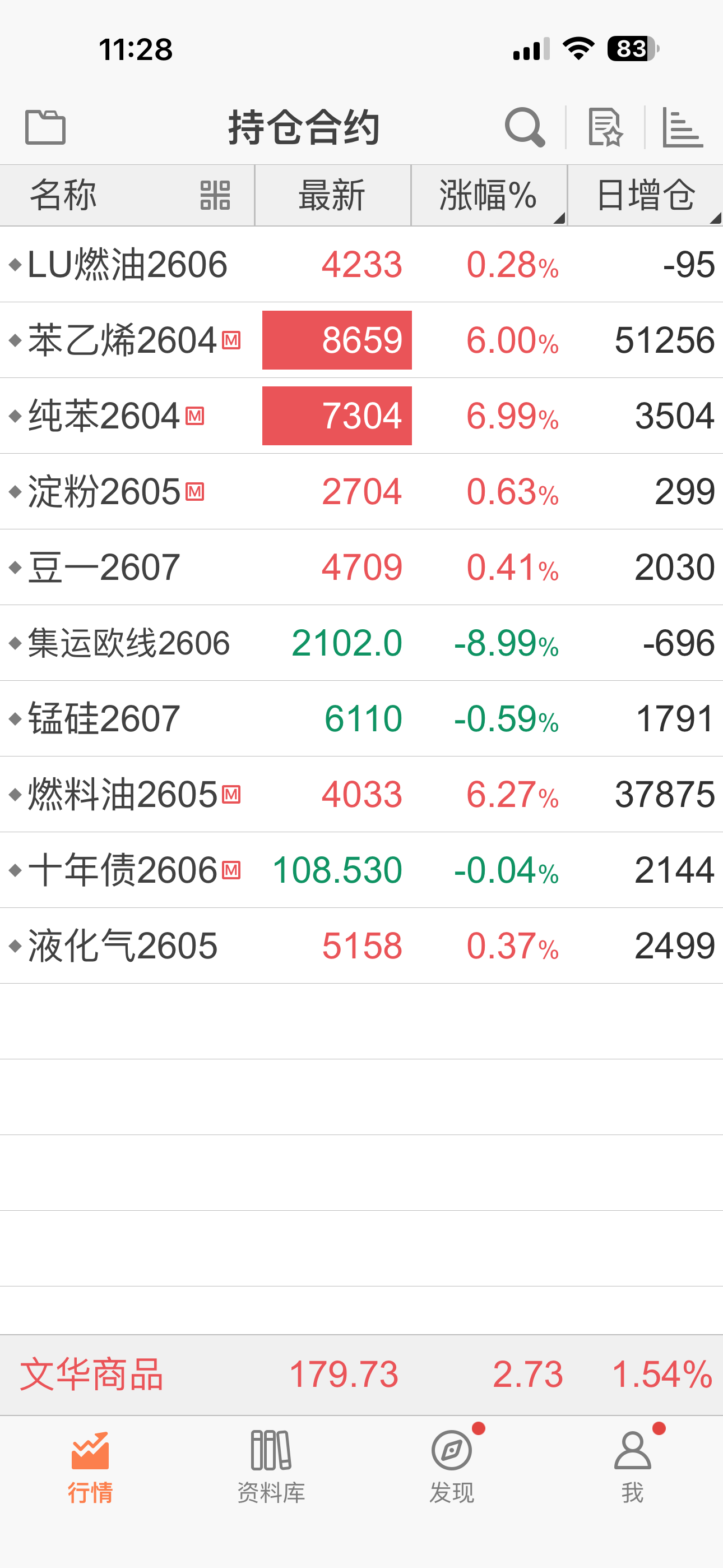
Task: Select the 十年债2606 contract
Action: coord(123,870)
